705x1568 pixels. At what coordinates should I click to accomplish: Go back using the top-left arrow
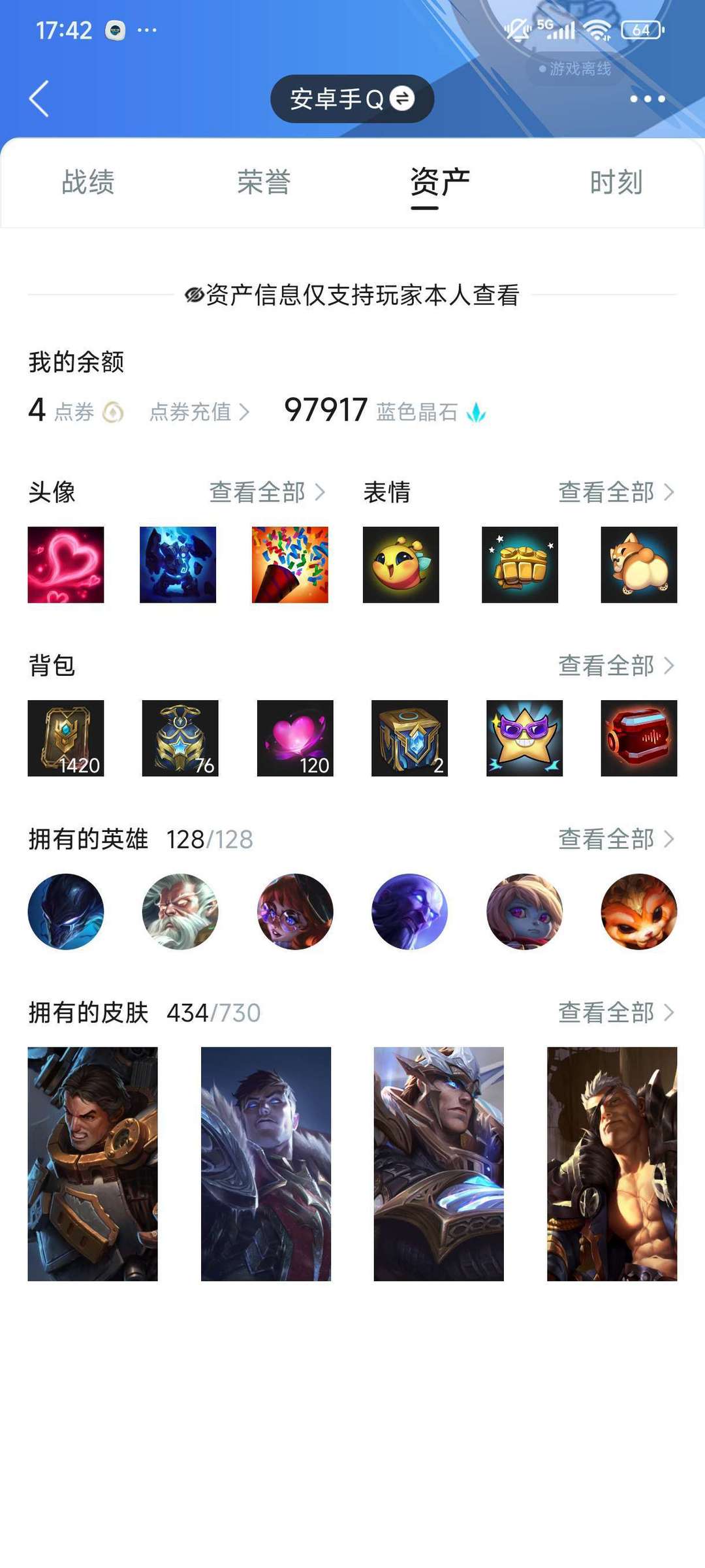click(x=39, y=99)
